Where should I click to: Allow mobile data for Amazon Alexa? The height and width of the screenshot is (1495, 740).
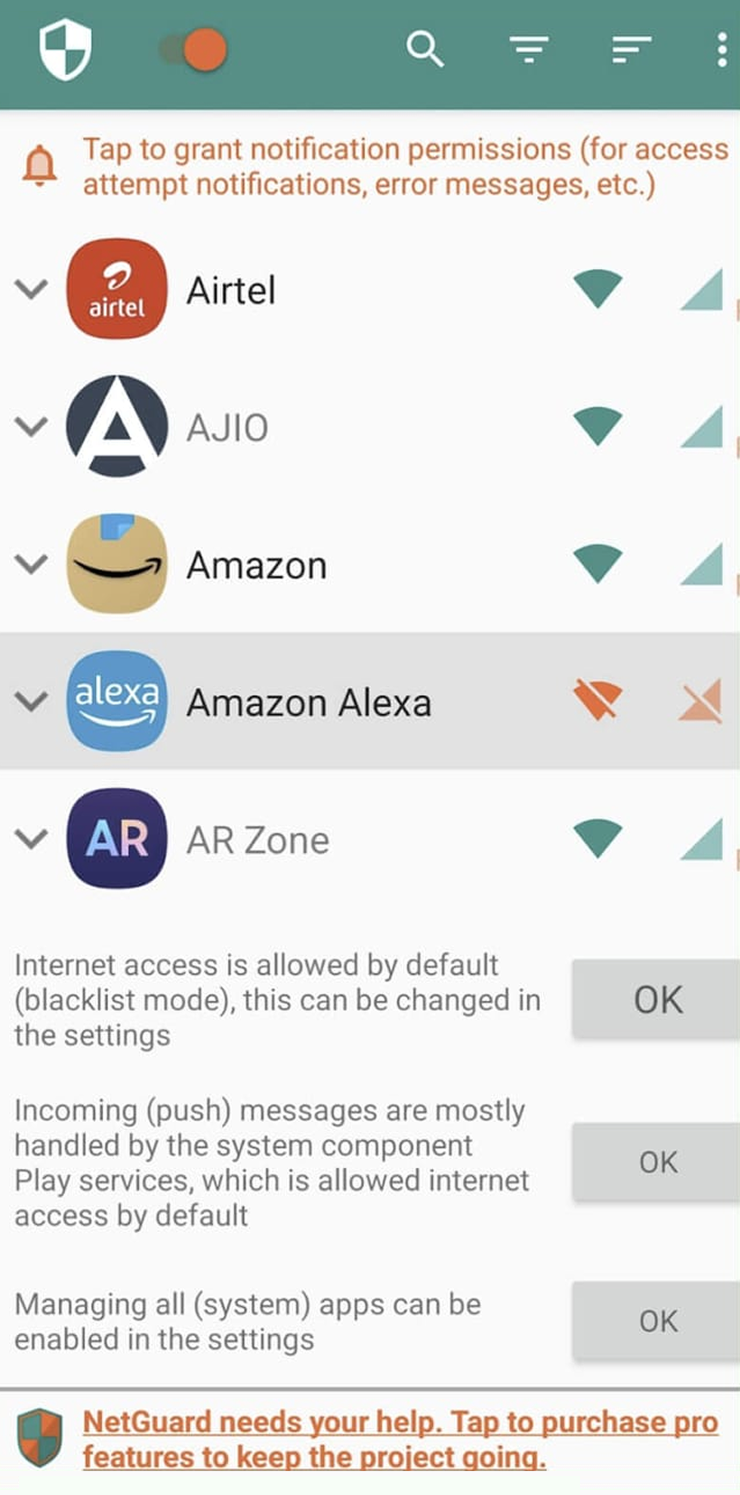[x=702, y=701]
